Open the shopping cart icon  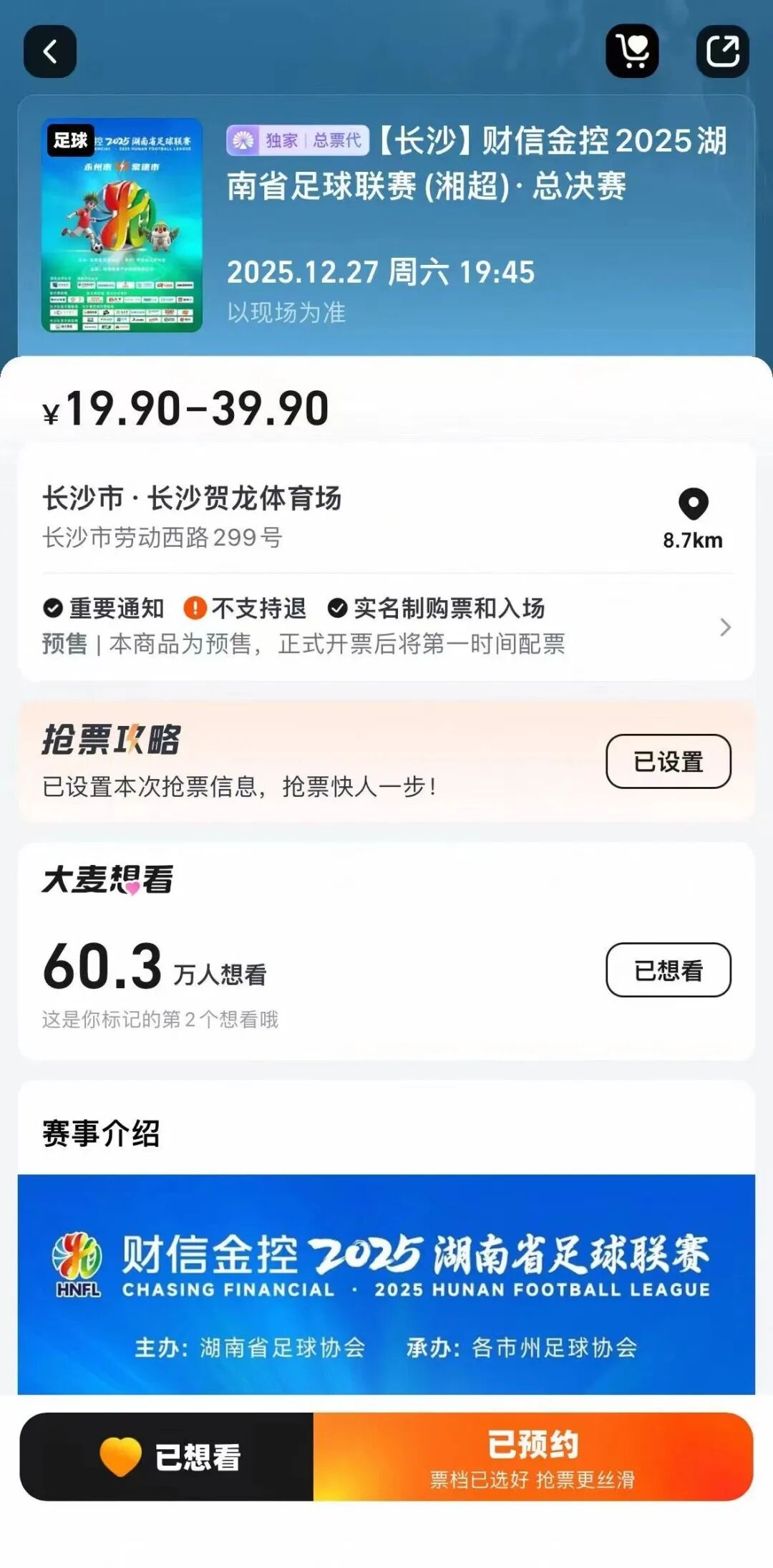click(632, 52)
